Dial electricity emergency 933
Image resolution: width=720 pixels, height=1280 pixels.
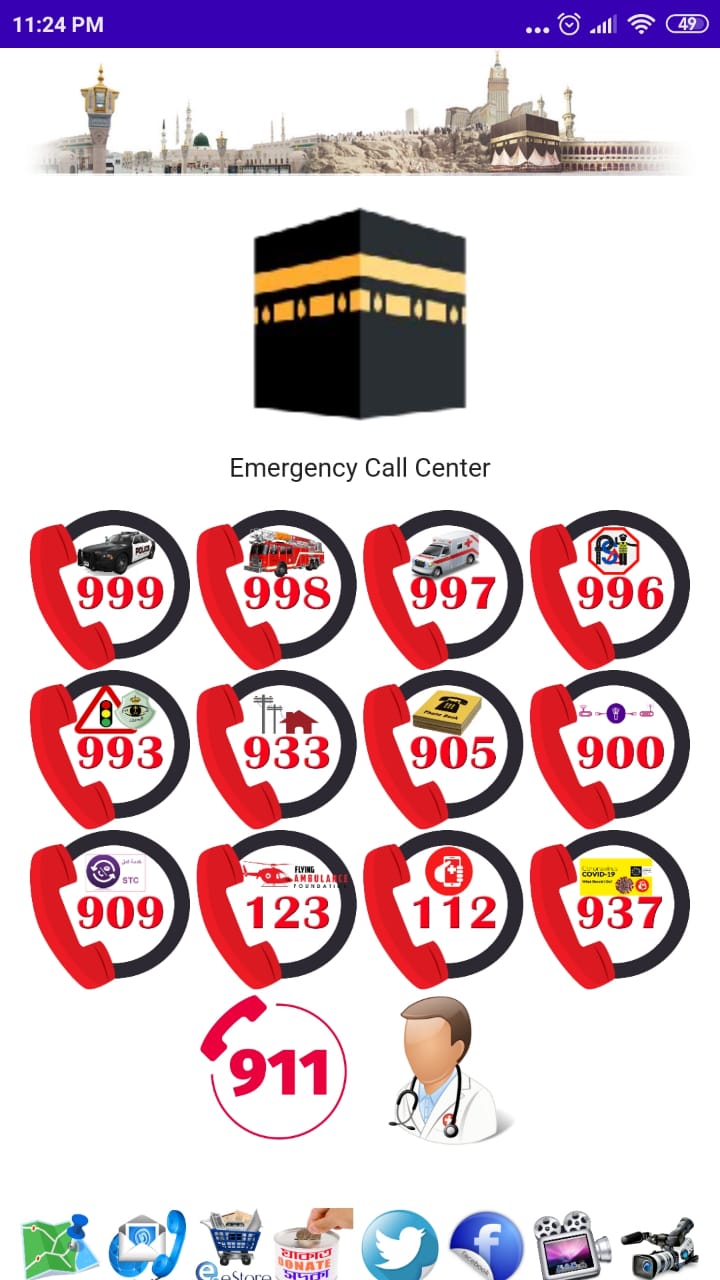pos(277,748)
